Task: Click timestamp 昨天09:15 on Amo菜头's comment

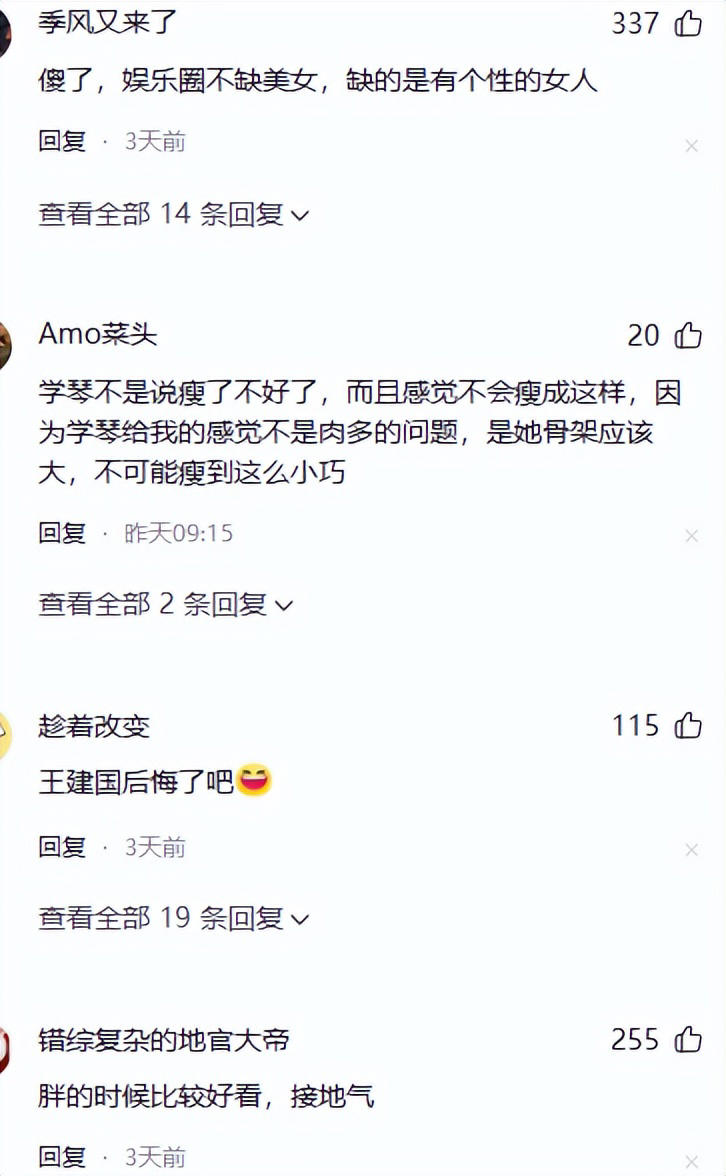Action: tap(180, 535)
